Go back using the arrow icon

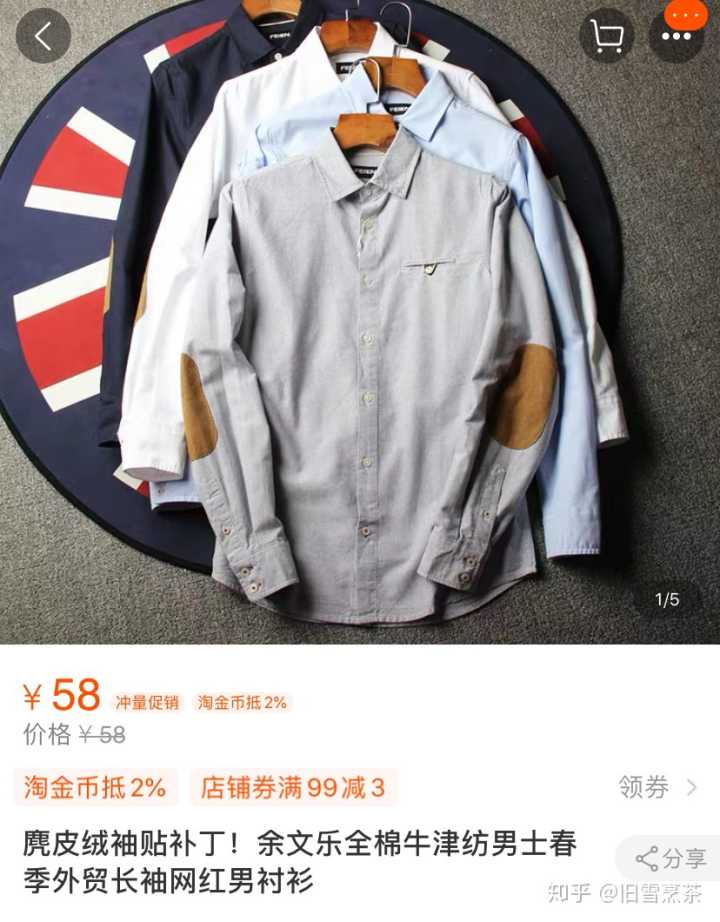(x=43, y=36)
